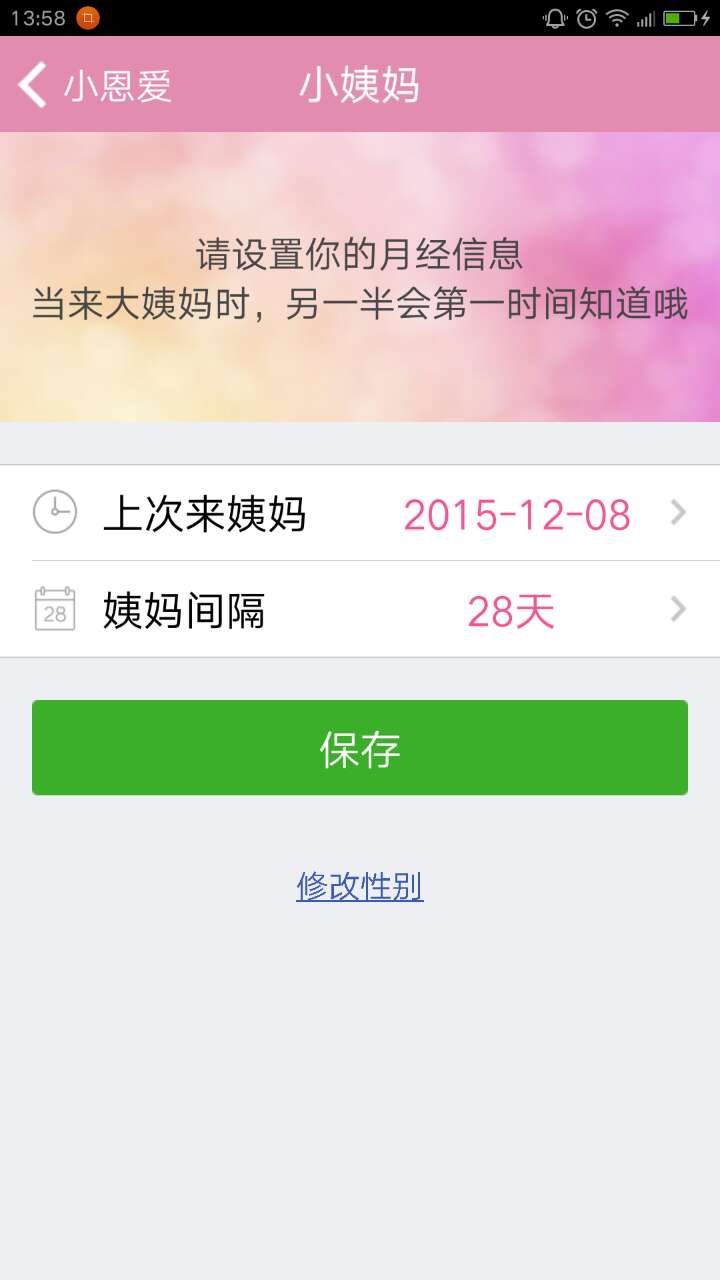This screenshot has height=1280, width=720.
Task: Open the 上次来姨妈 date row
Action: 360,513
